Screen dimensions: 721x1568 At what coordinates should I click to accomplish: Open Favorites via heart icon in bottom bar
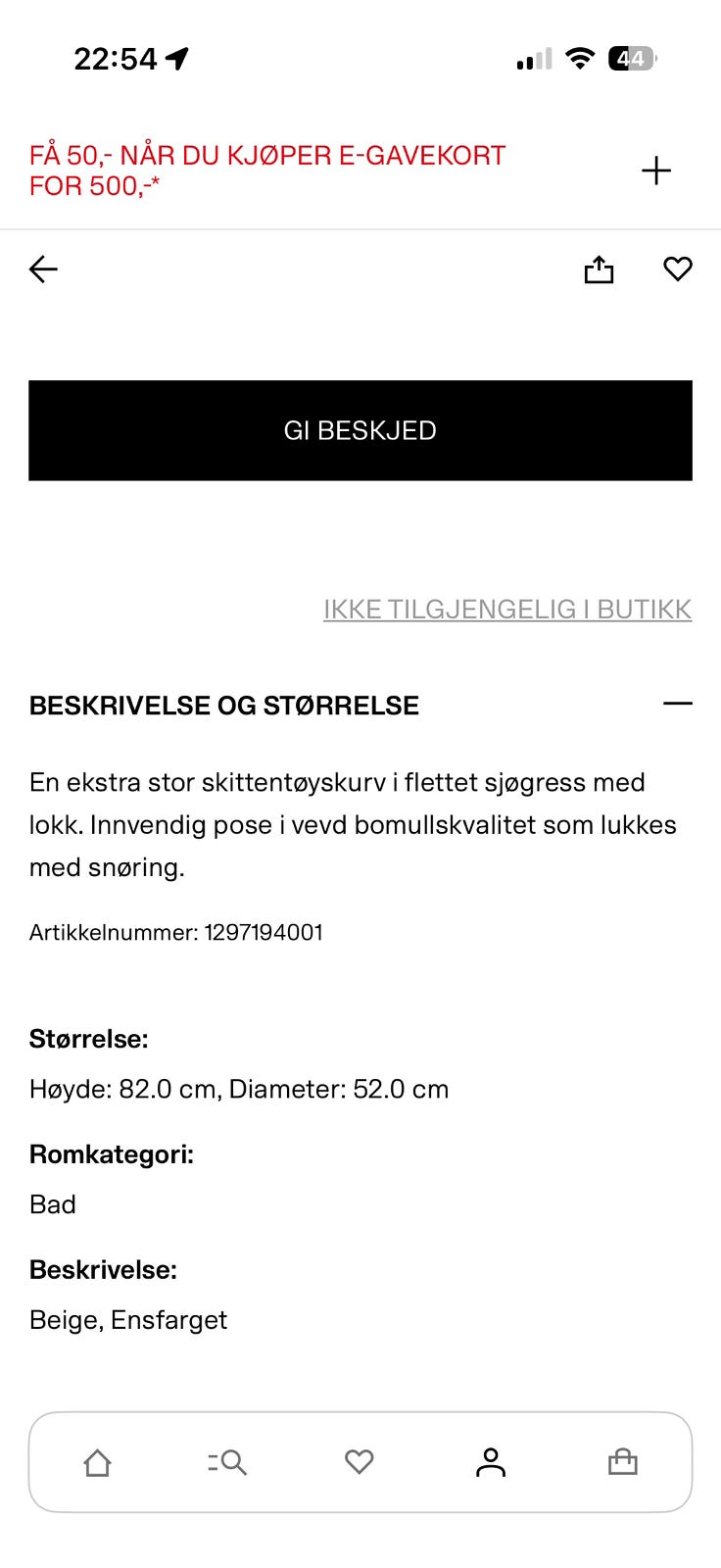pos(359,1461)
